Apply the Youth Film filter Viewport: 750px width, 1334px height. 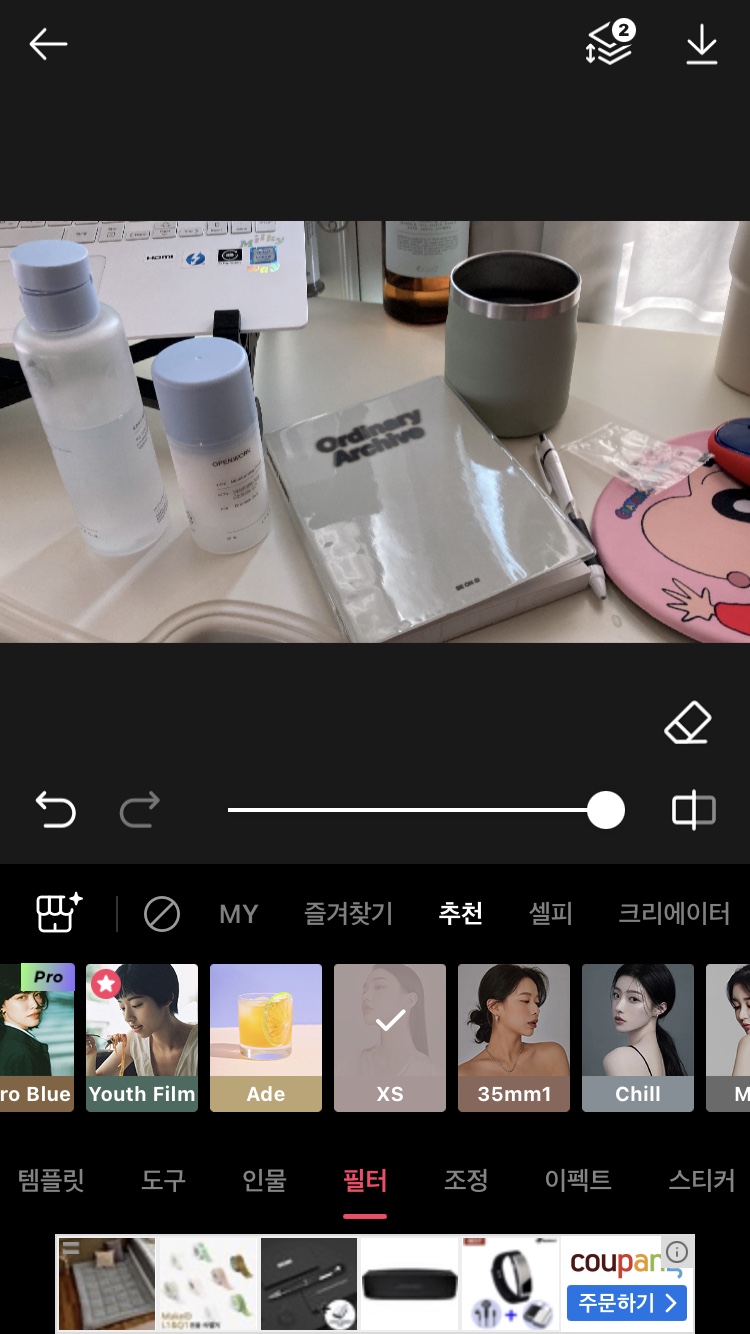click(142, 1037)
